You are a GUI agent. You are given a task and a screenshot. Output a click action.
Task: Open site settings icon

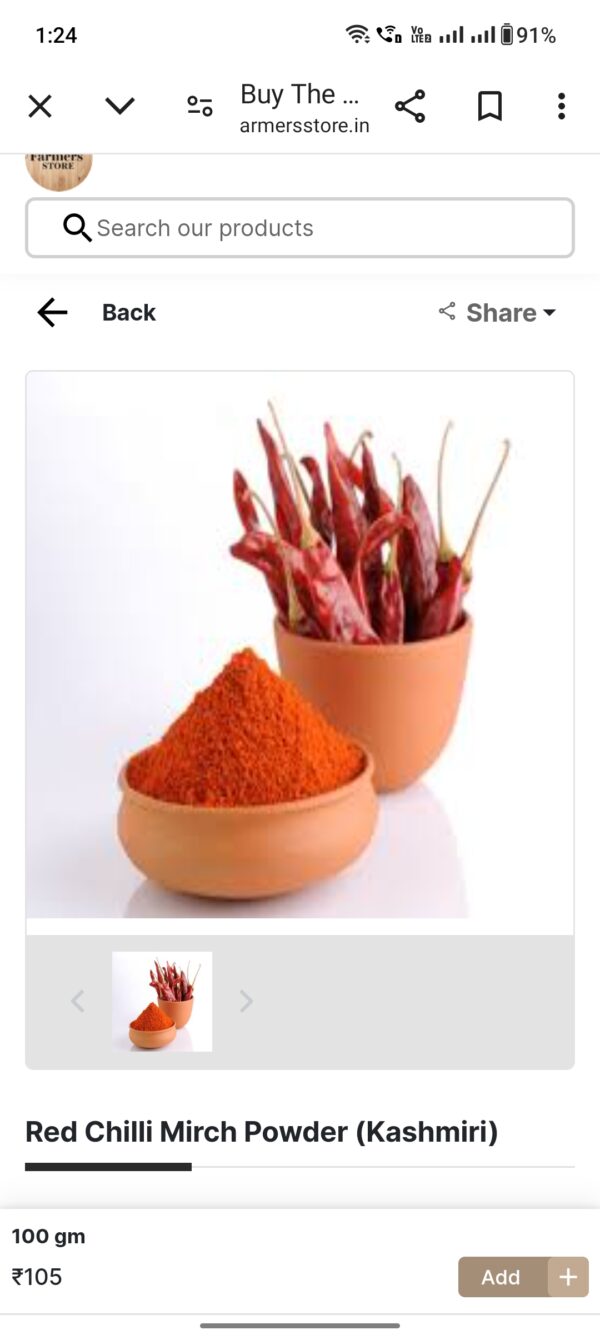tap(200, 106)
